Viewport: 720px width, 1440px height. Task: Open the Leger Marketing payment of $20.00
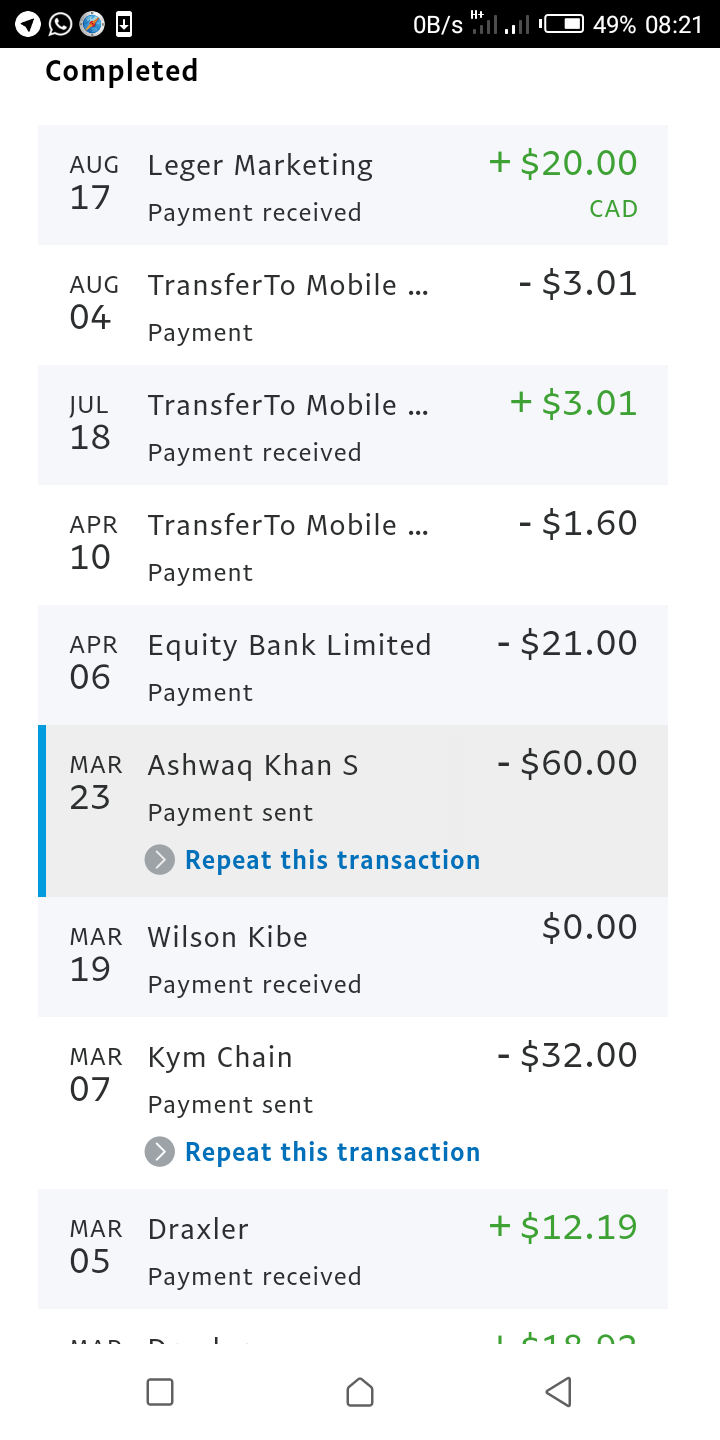point(352,186)
